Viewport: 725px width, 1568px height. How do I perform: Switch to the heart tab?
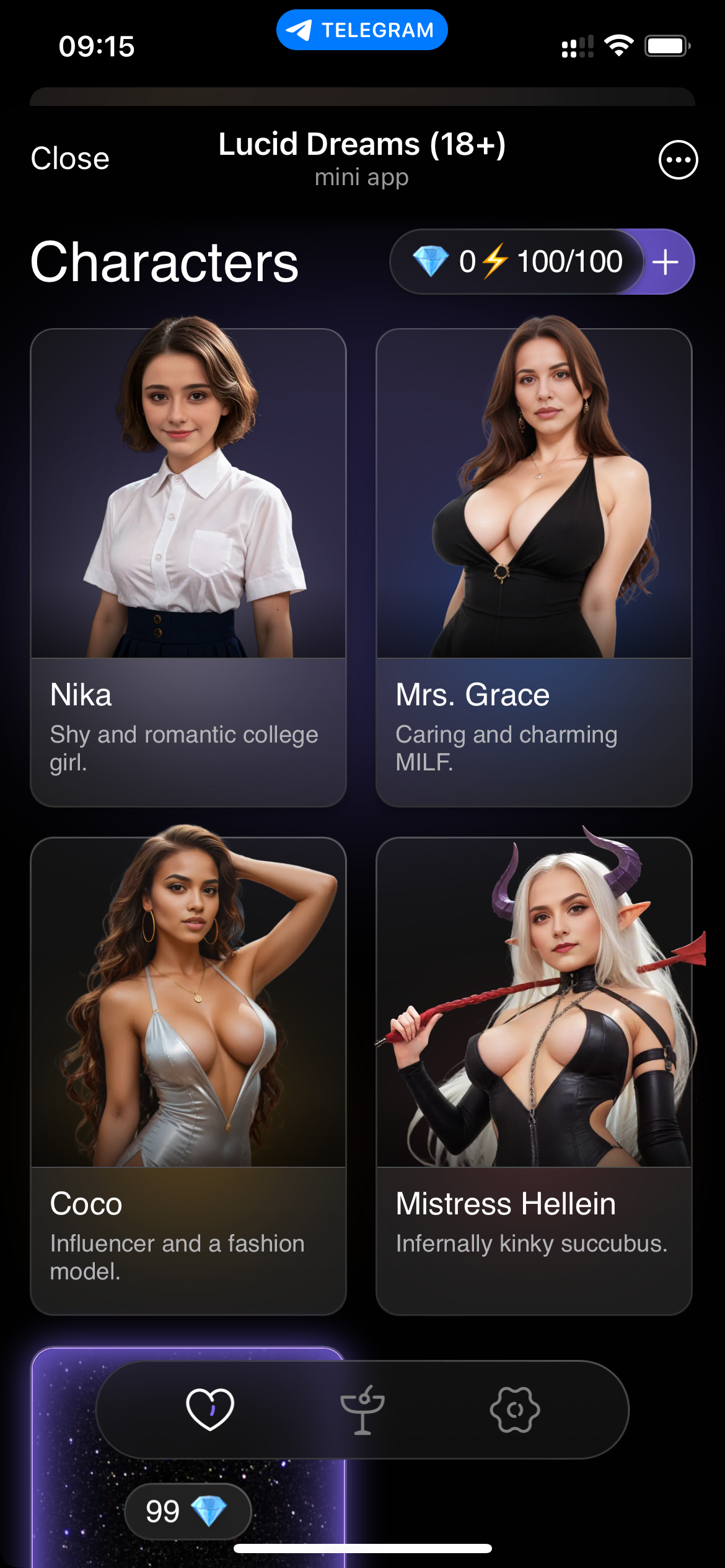pos(210,1409)
